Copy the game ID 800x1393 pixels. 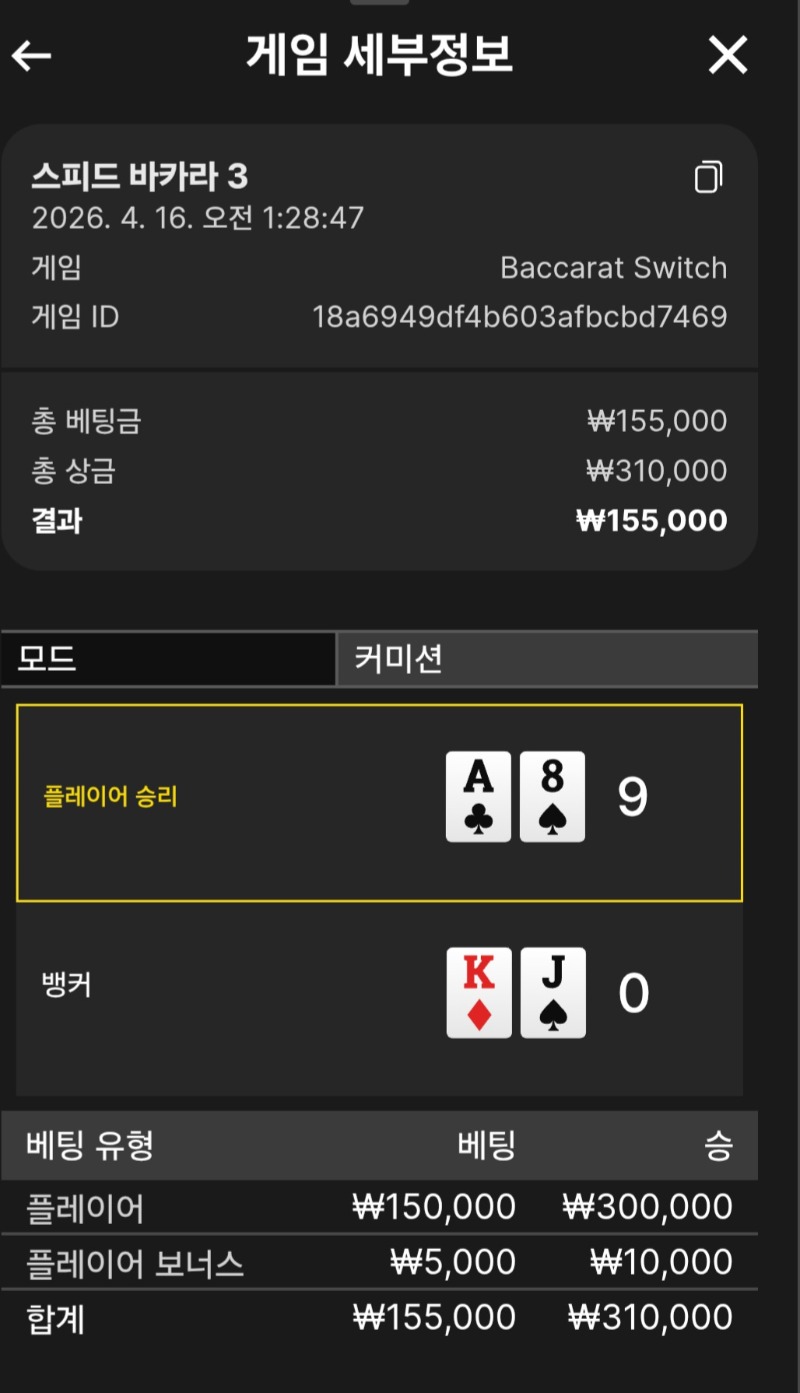click(x=708, y=178)
